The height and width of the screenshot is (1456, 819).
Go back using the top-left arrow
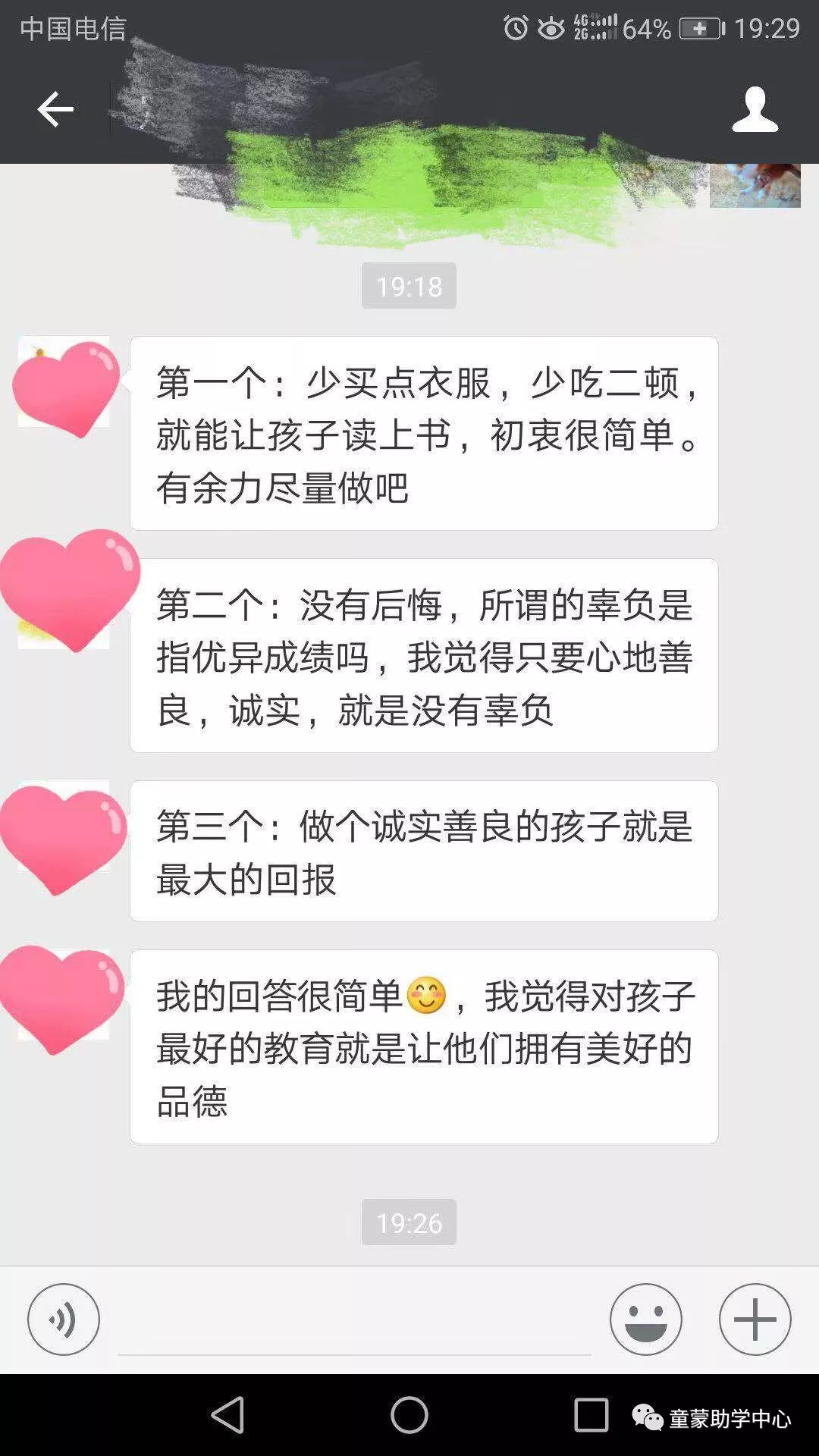tap(55, 110)
